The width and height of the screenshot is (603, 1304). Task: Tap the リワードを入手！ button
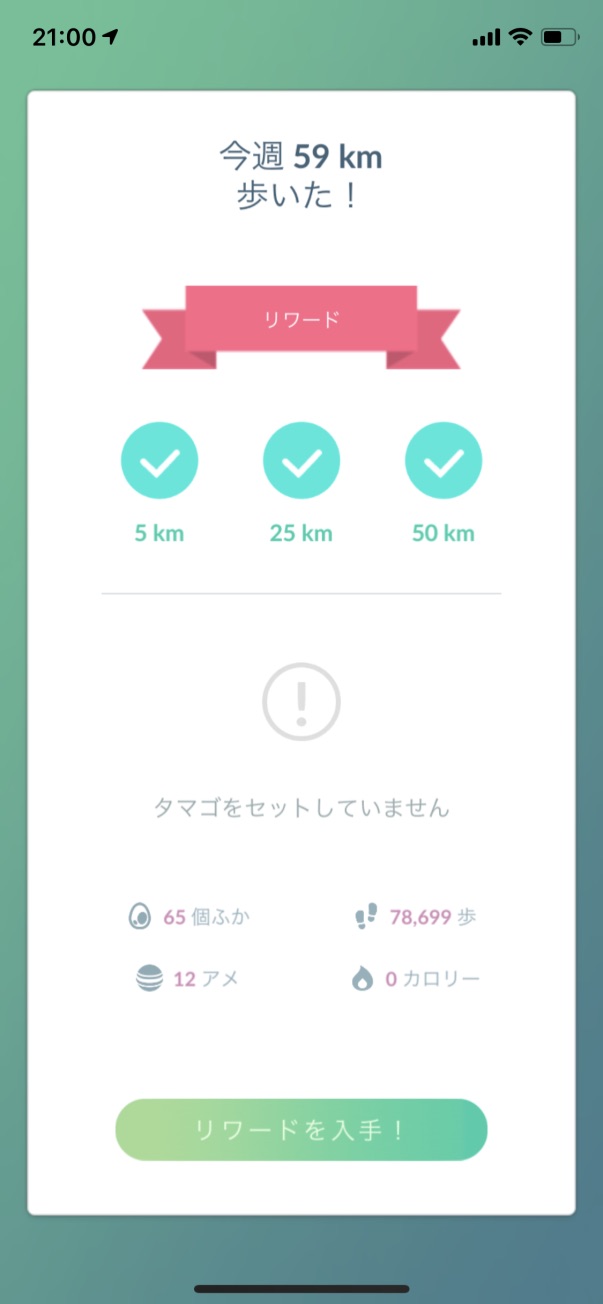pyautogui.click(x=301, y=1130)
